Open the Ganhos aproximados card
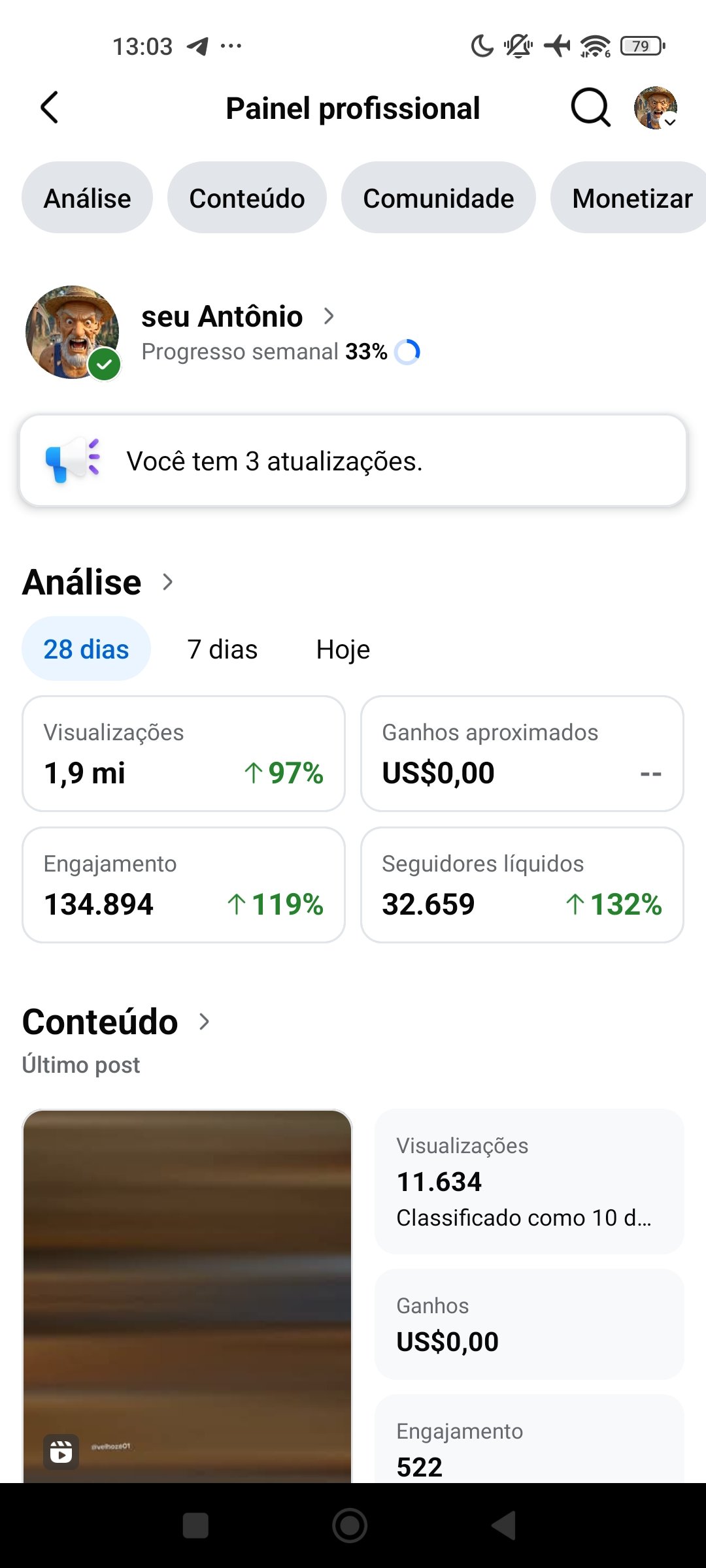706x1568 pixels. [x=522, y=753]
